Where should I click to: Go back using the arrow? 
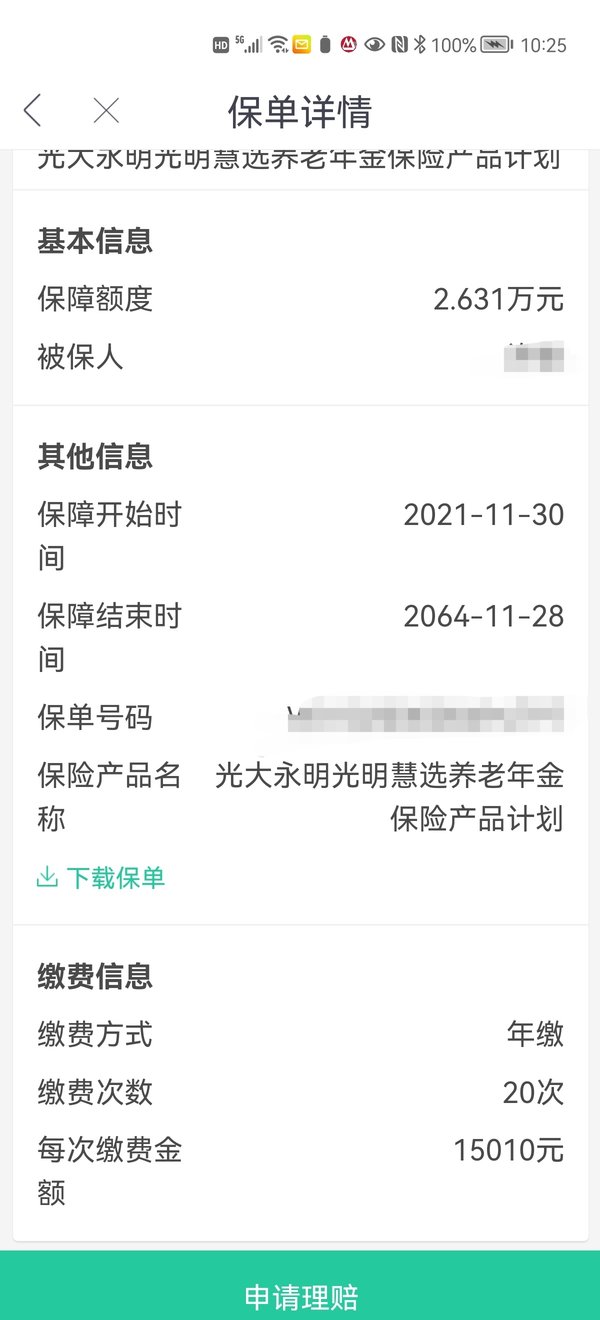tap(33, 110)
